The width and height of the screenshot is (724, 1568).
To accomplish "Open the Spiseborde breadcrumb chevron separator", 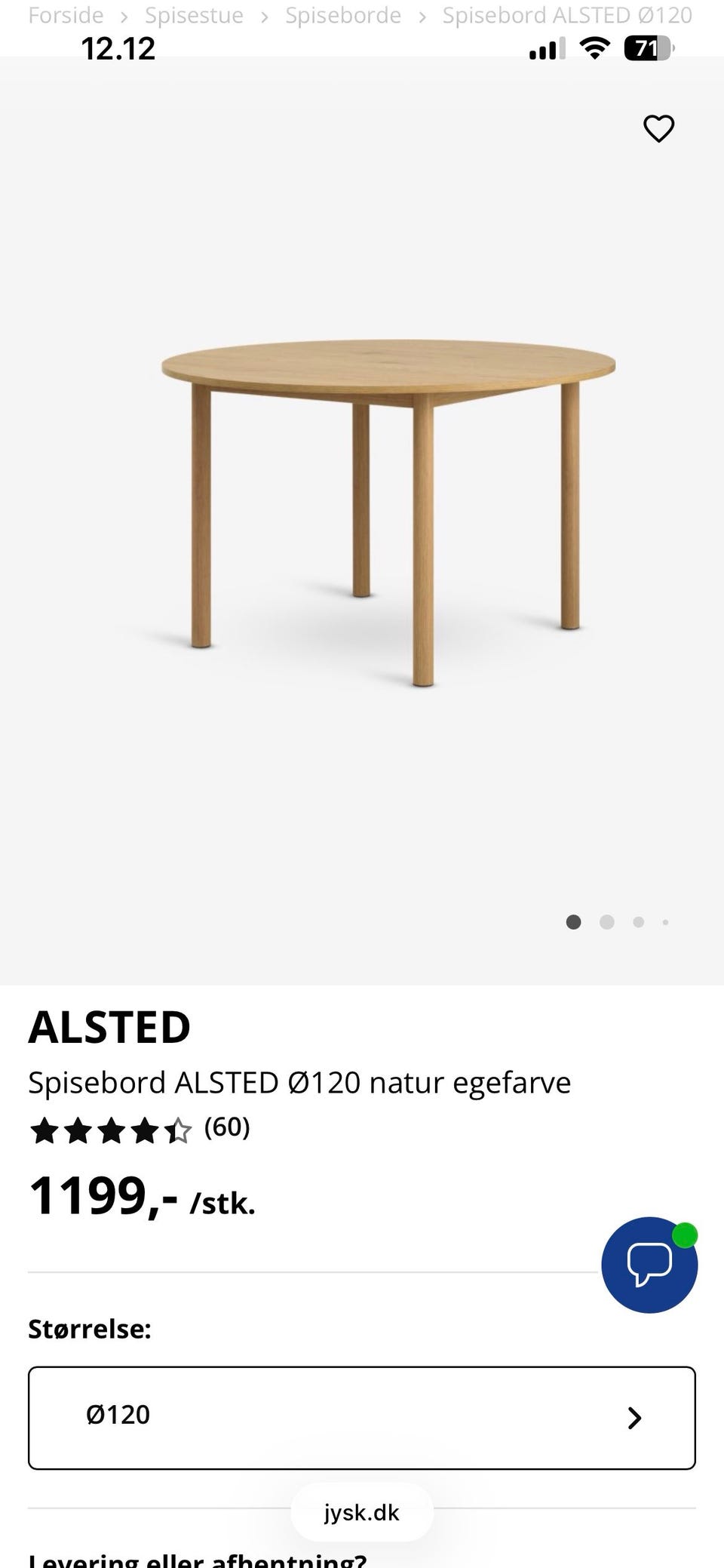I will coord(422,15).
